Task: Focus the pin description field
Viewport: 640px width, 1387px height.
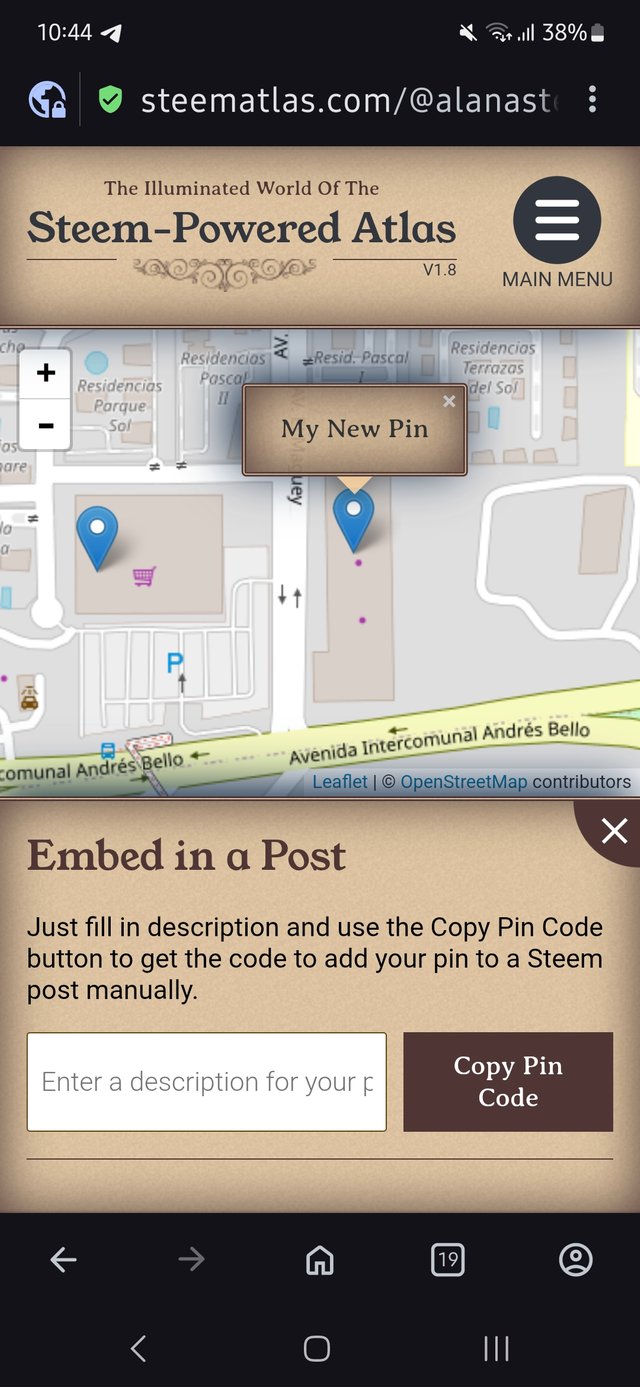Action: click(207, 1082)
